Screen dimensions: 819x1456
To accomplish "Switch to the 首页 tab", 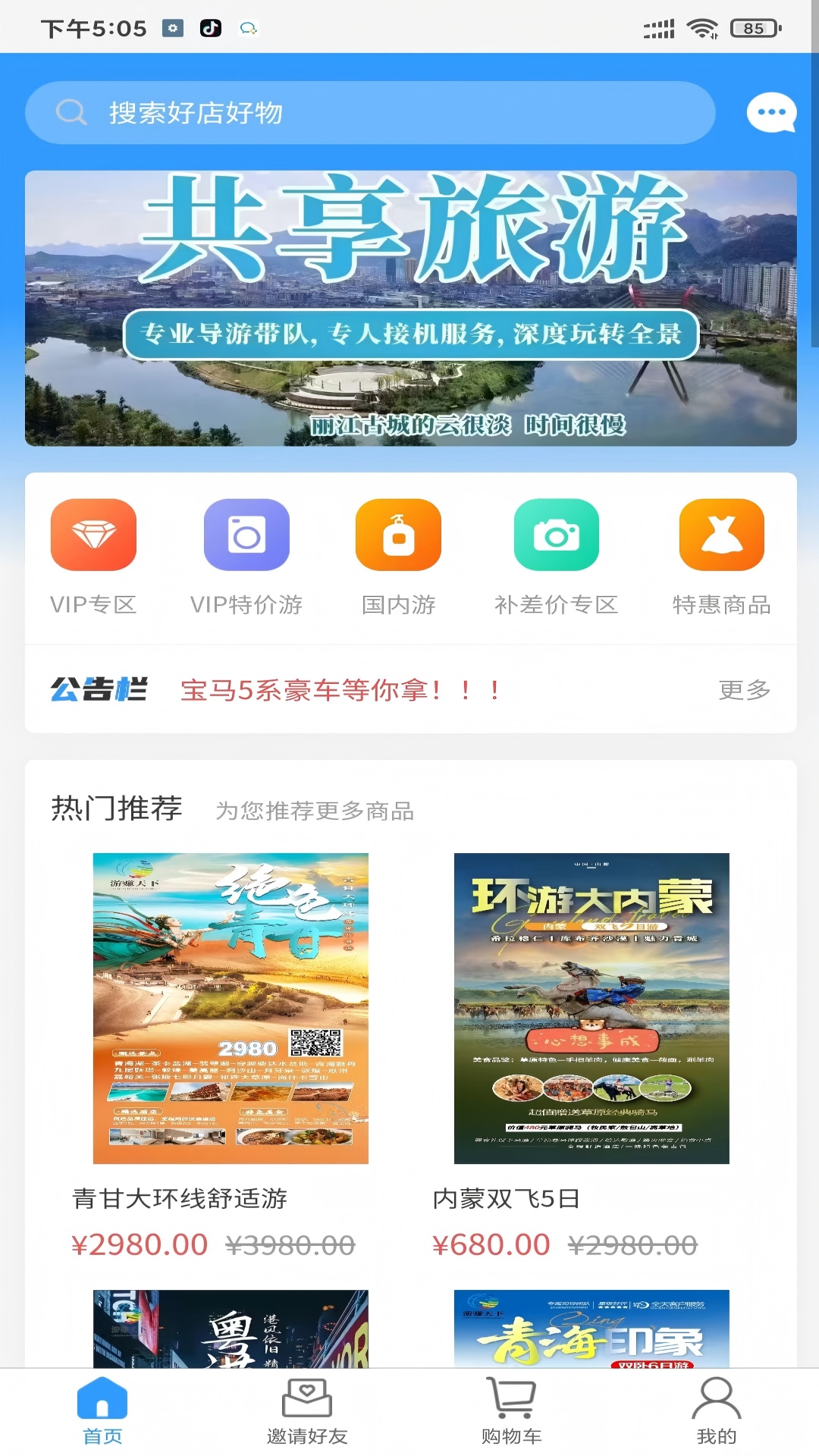I will tap(103, 1409).
